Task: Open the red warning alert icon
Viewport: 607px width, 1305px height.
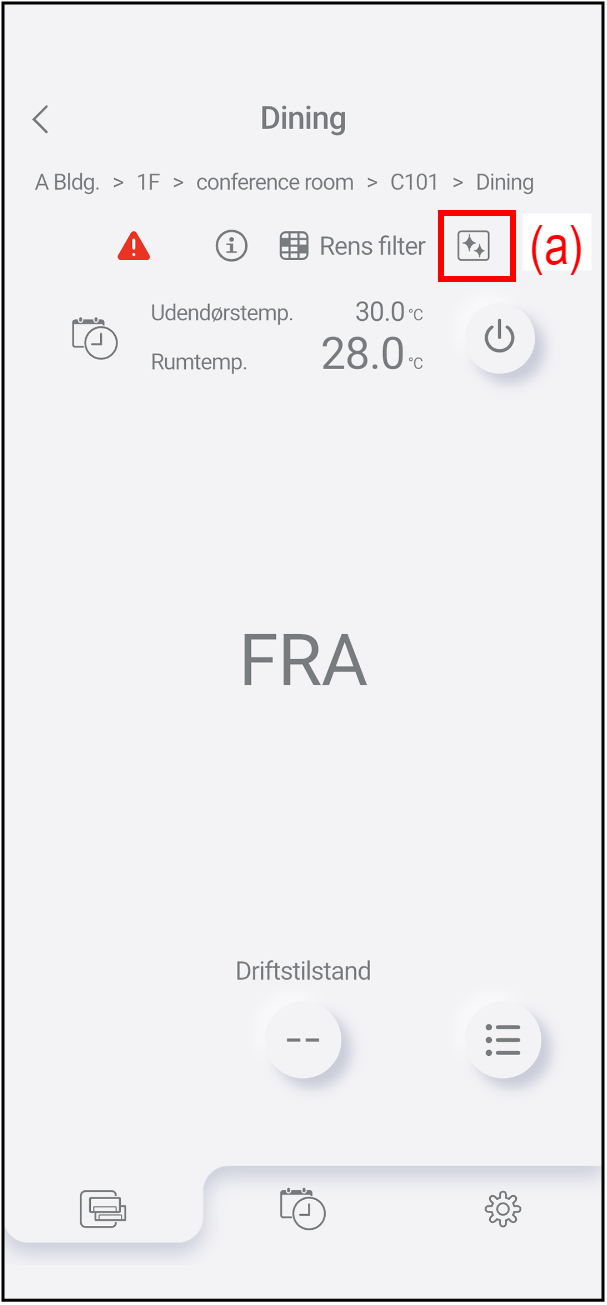Action: click(133, 245)
